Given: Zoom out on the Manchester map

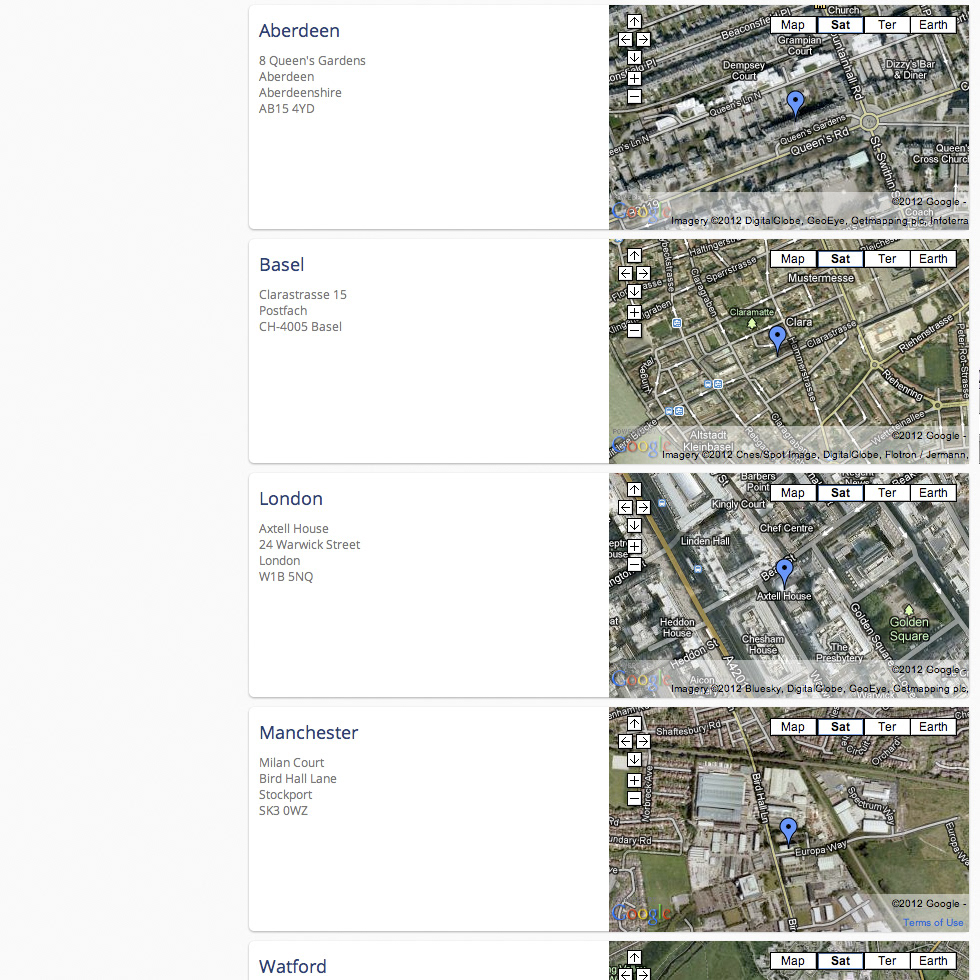Looking at the screenshot, I should pos(634,798).
